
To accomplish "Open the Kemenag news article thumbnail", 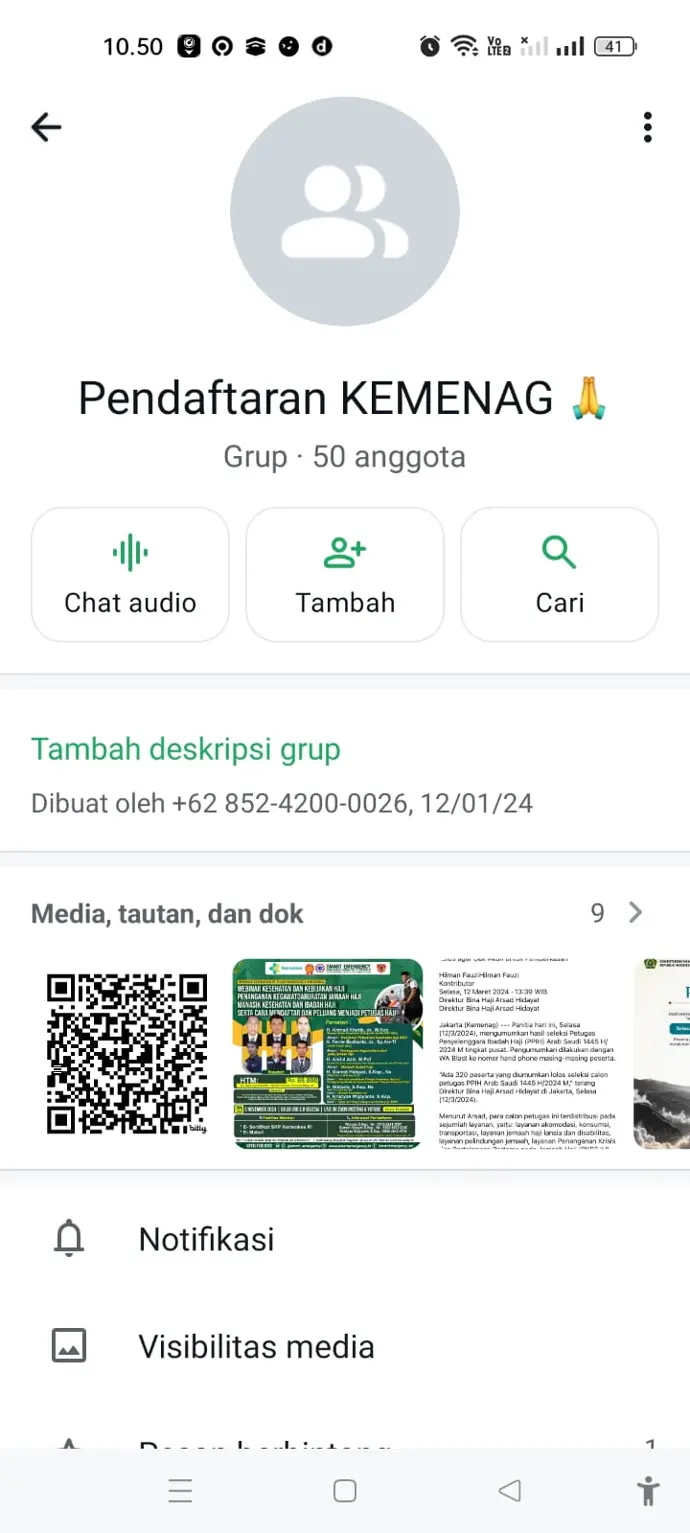I will (x=529, y=1054).
